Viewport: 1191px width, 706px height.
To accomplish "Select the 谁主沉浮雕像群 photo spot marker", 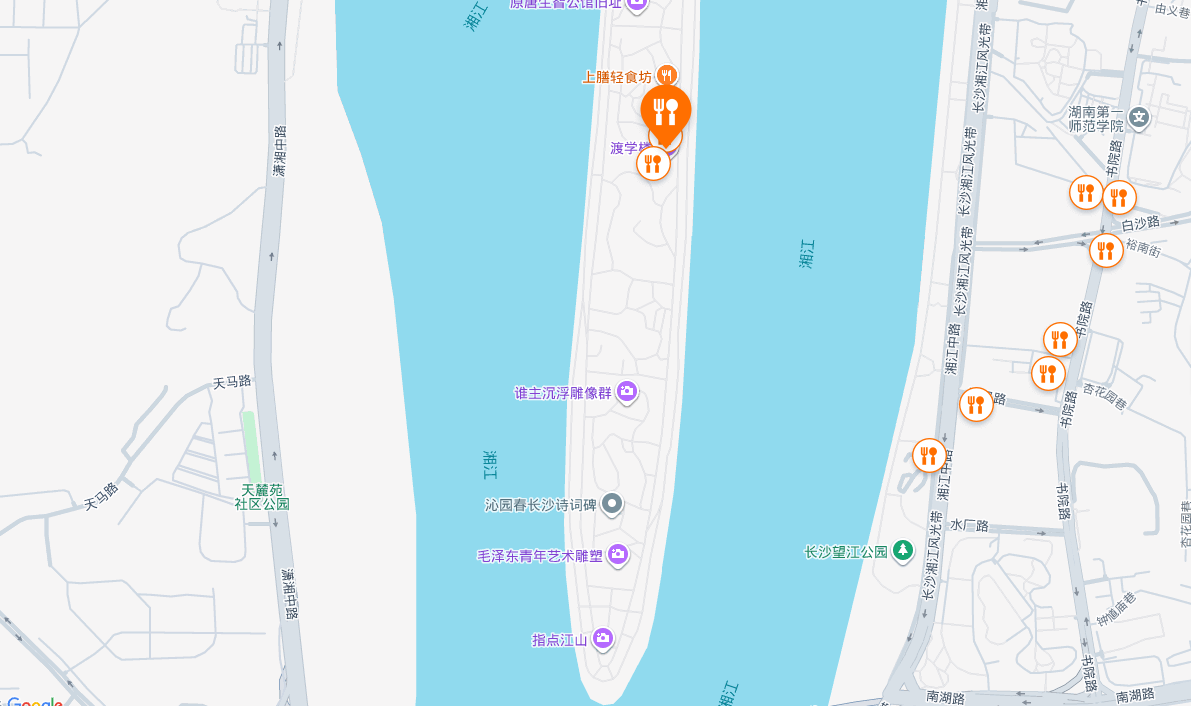I will [x=627, y=391].
